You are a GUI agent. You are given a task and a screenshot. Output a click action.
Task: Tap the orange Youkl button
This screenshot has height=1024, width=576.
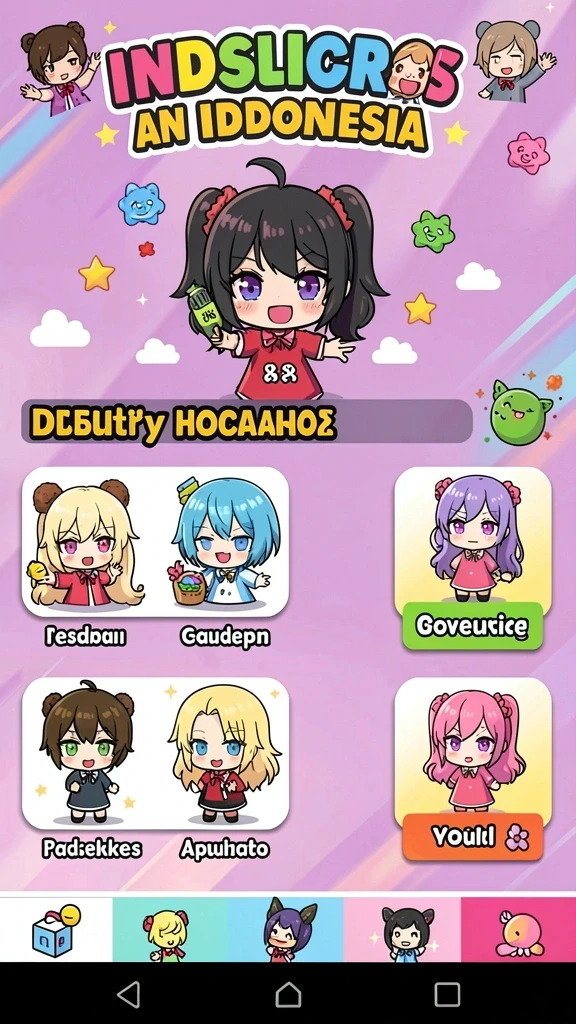[x=472, y=837]
